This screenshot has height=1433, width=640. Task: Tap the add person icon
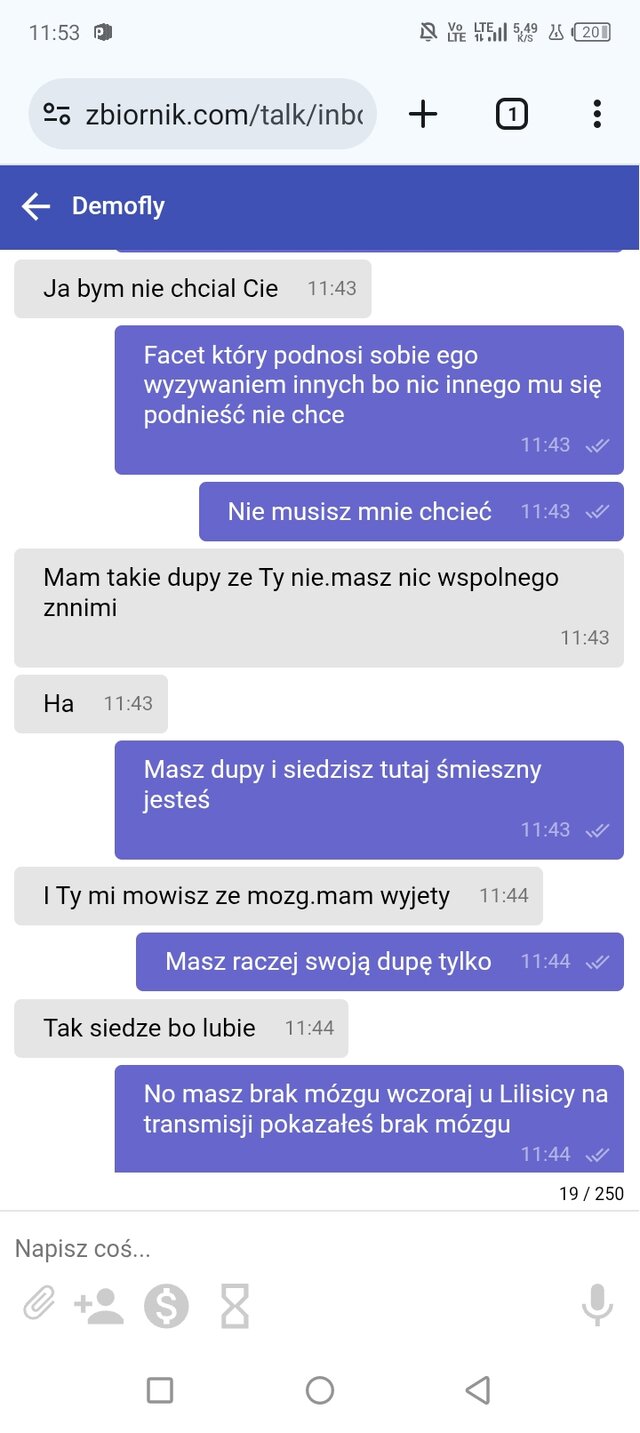pyautogui.click(x=99, y=1305)
